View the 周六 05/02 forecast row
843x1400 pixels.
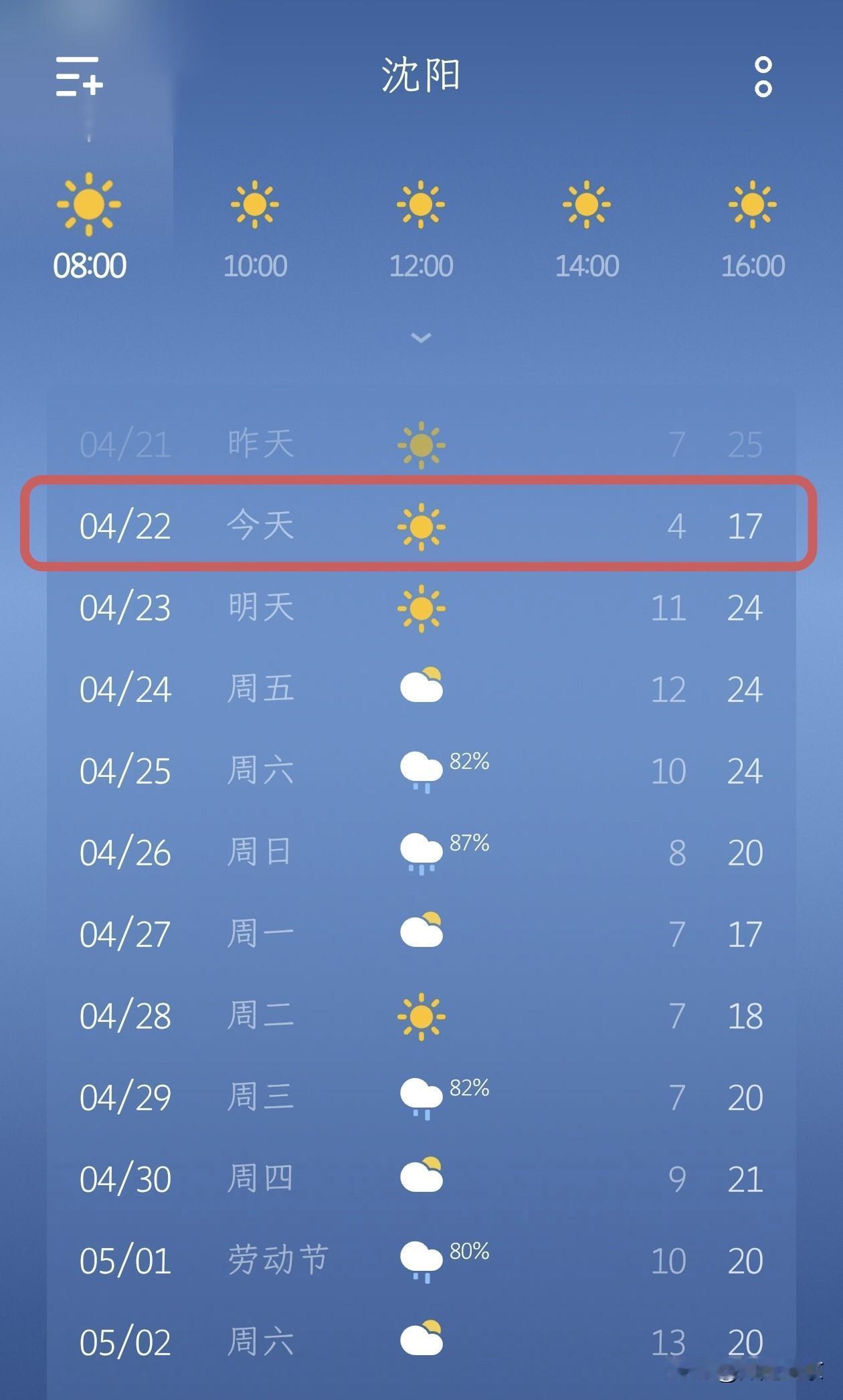pyautogui.click(x=421, y=1340)
